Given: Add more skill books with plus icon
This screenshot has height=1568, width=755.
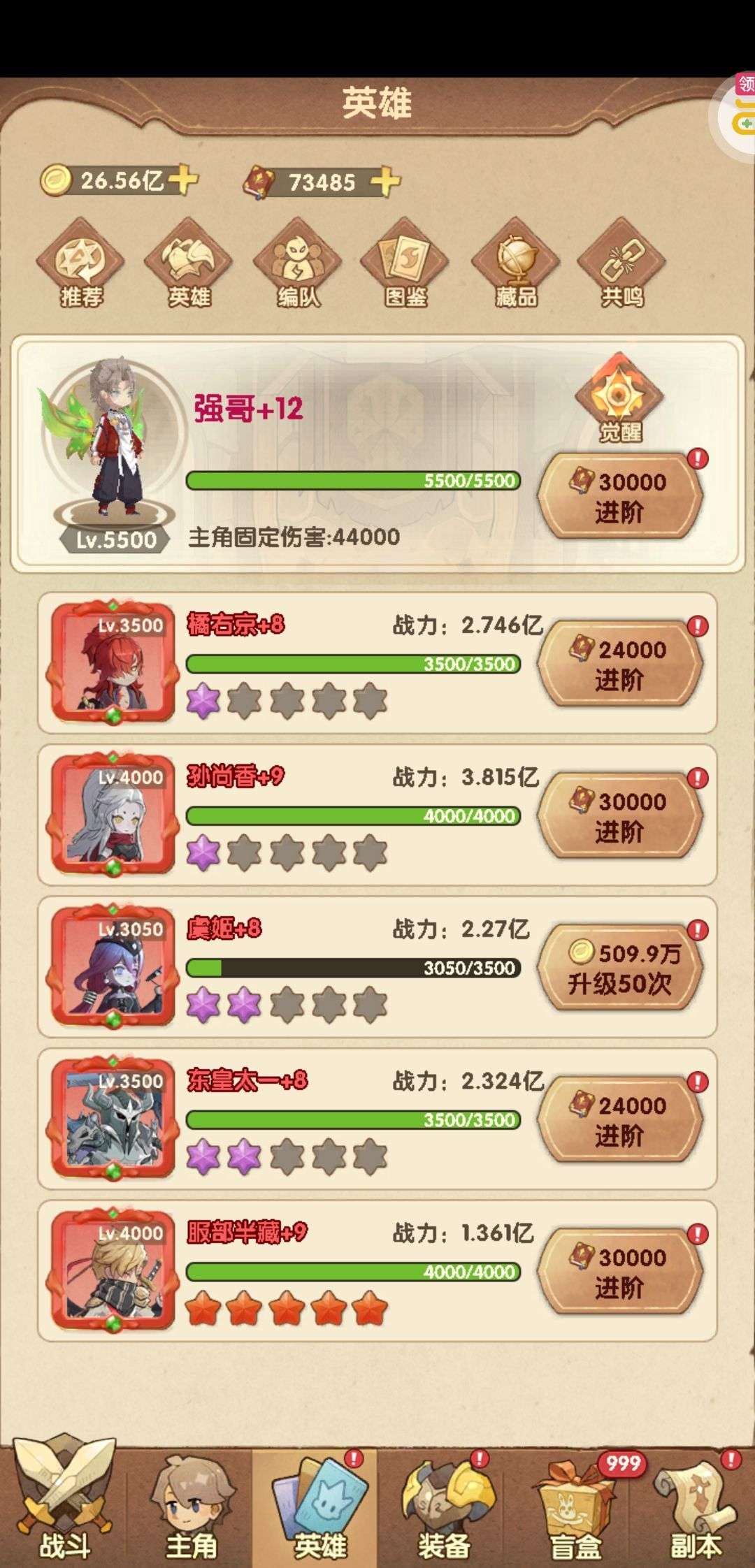Looking at the screenshot, I should pos(385,182).
